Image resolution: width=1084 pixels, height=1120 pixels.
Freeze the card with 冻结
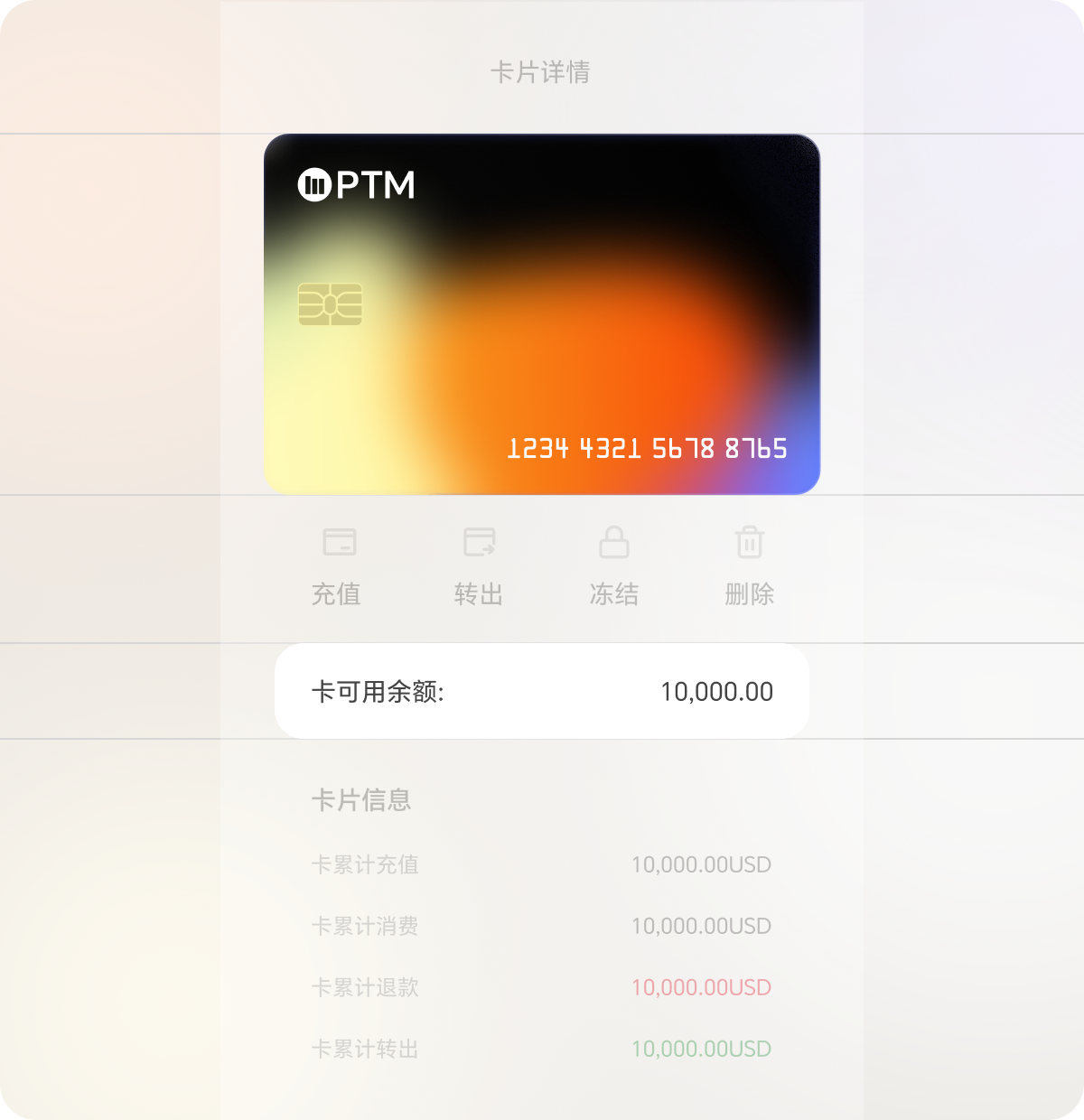(614, 566)
